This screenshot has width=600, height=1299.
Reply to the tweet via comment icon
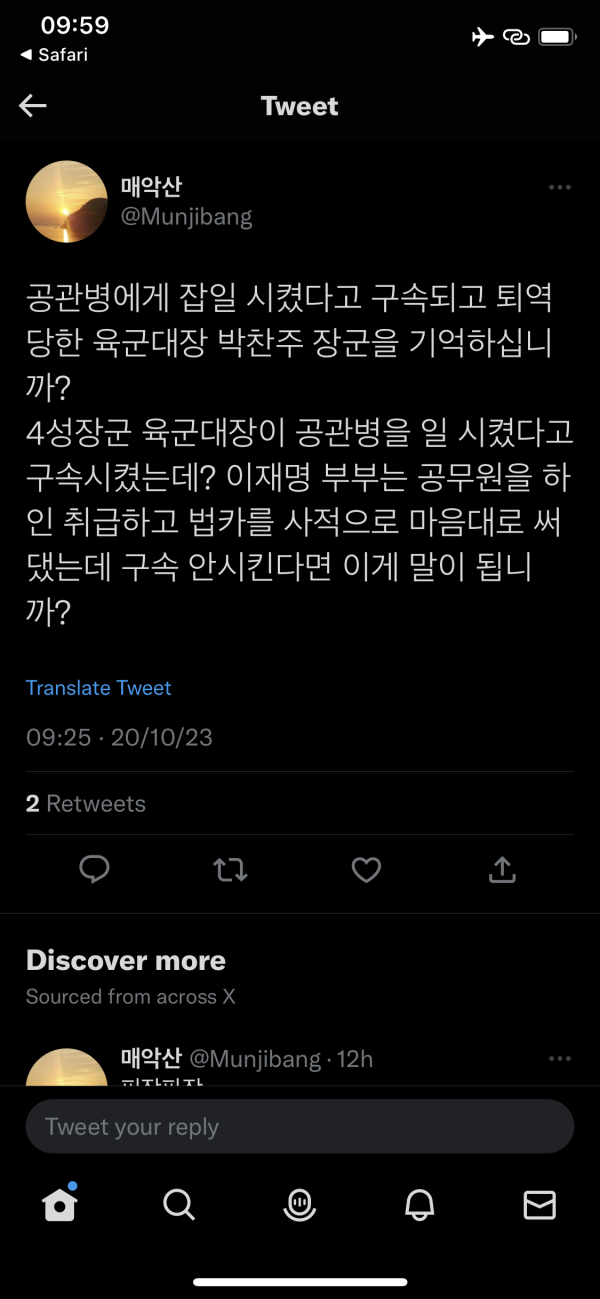click(94, 871)
